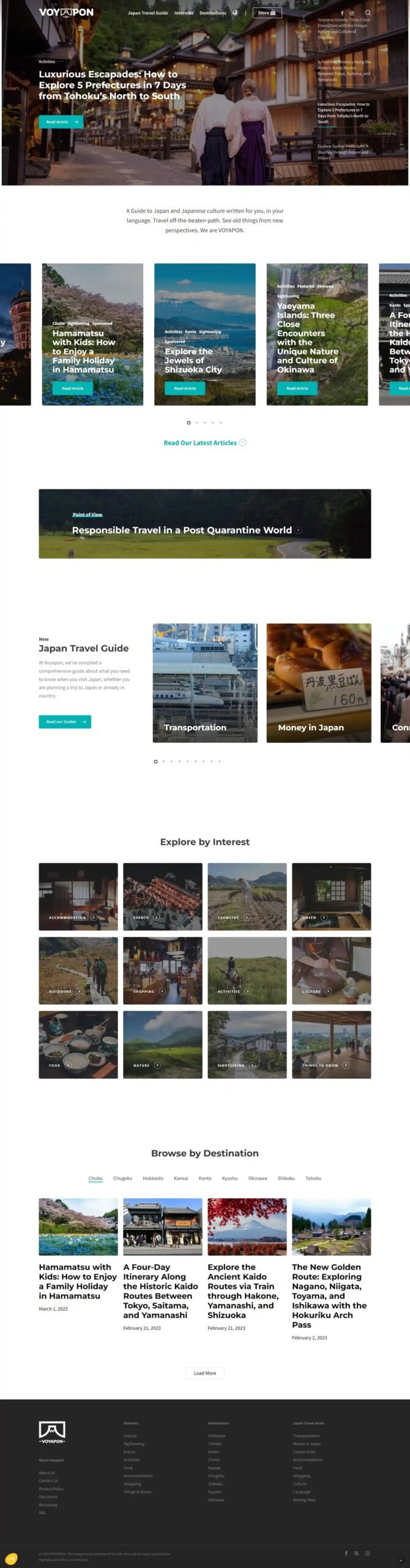Open the search icon in header

tap(368, 12)
